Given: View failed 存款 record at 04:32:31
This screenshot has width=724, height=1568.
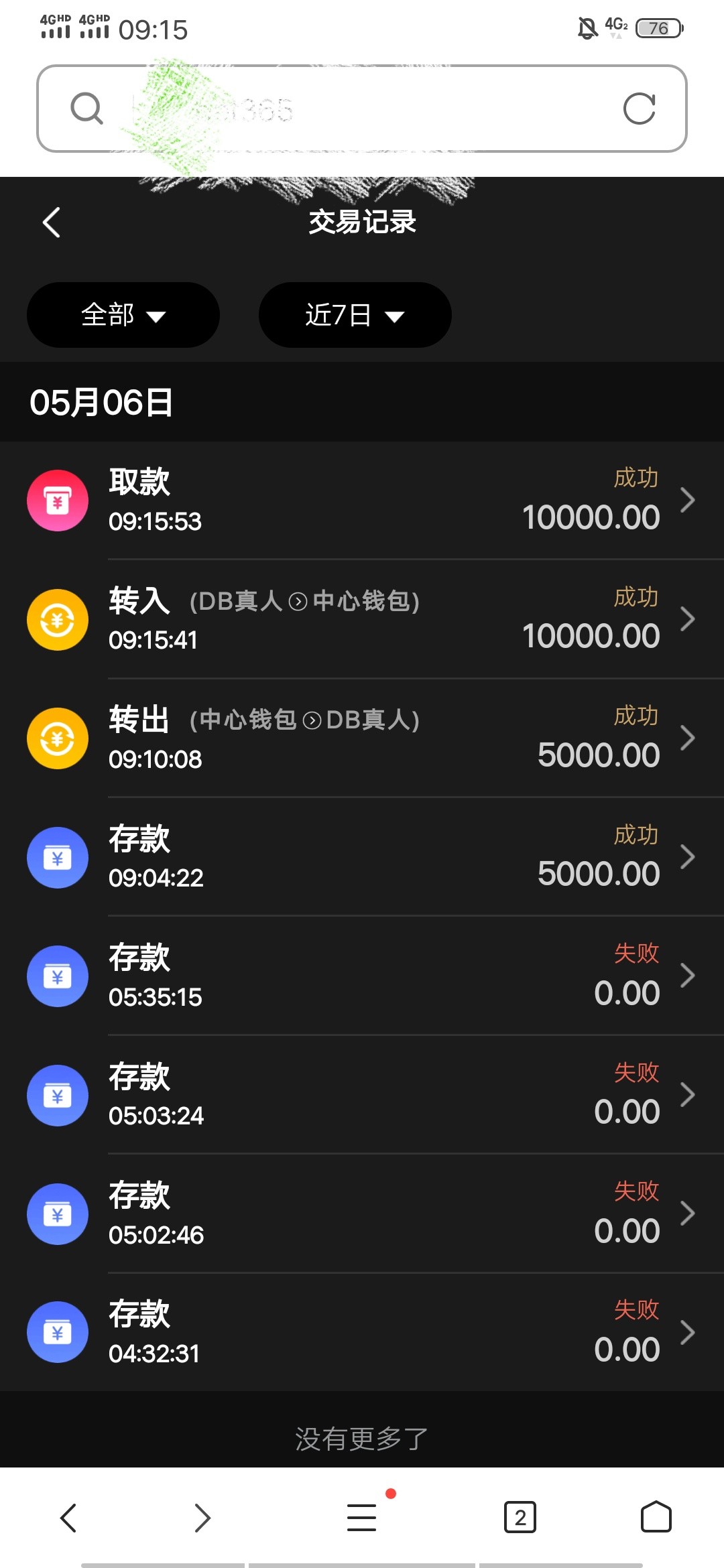Looking at the screenshot, I should [x=362, y=1332].
